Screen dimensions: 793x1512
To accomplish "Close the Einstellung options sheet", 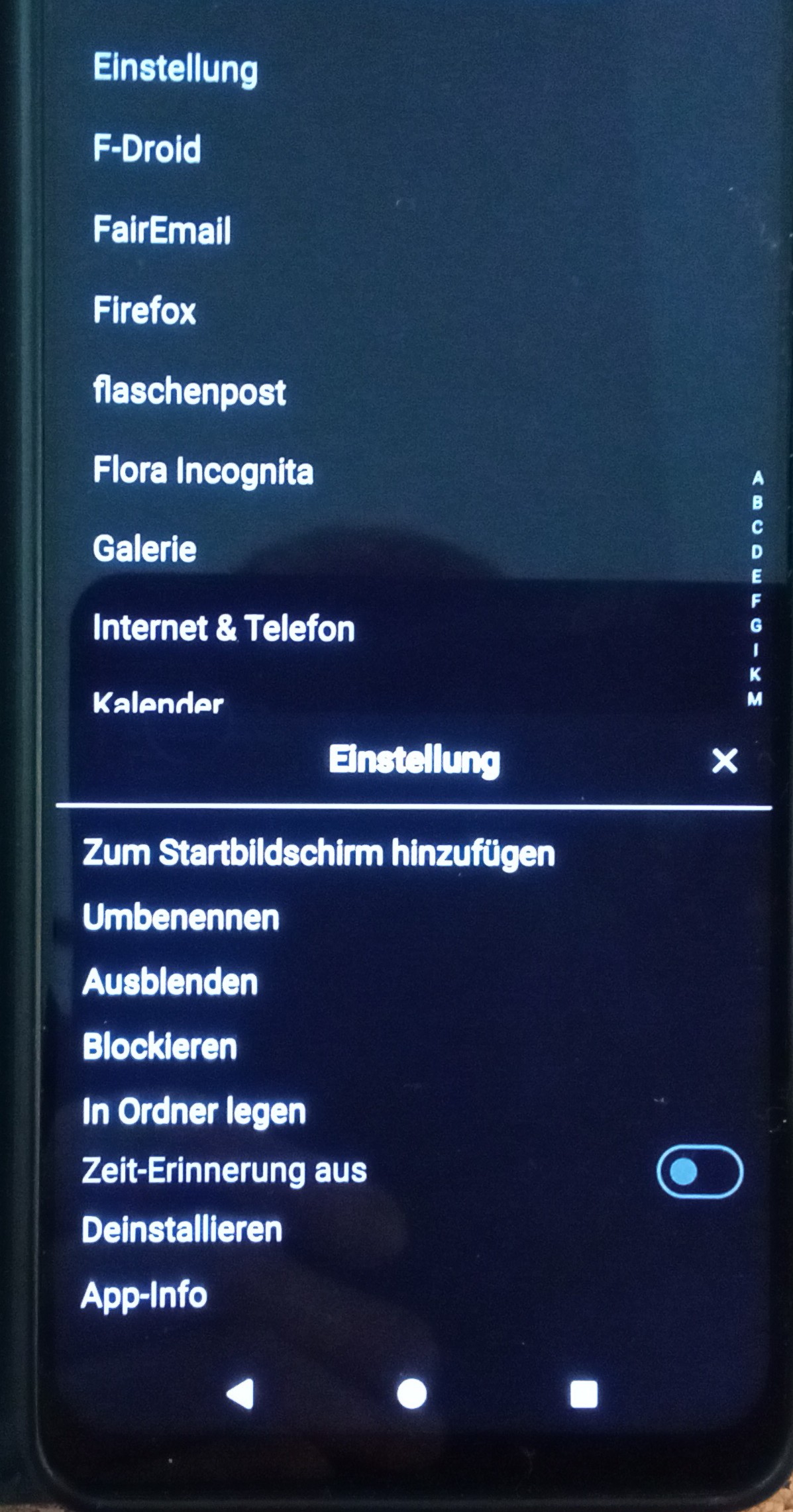I will [724, 761].
